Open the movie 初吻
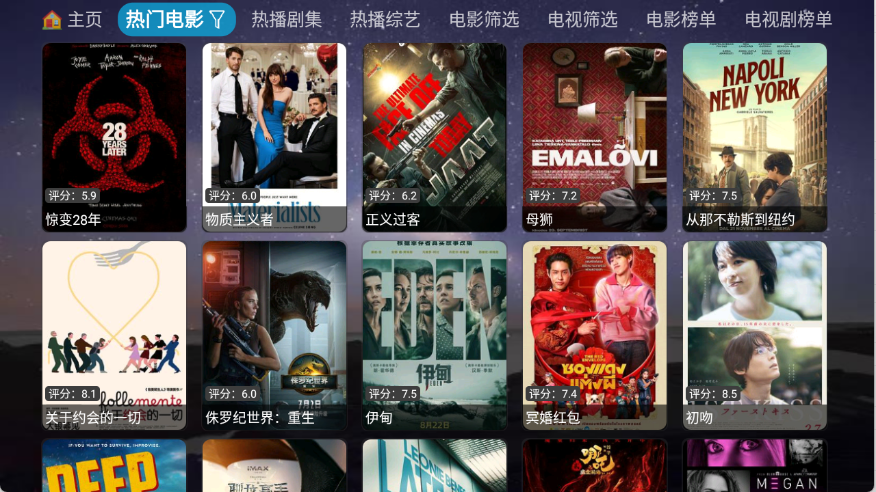The height and width of the screenshot is (492, 876). (754, 335)
